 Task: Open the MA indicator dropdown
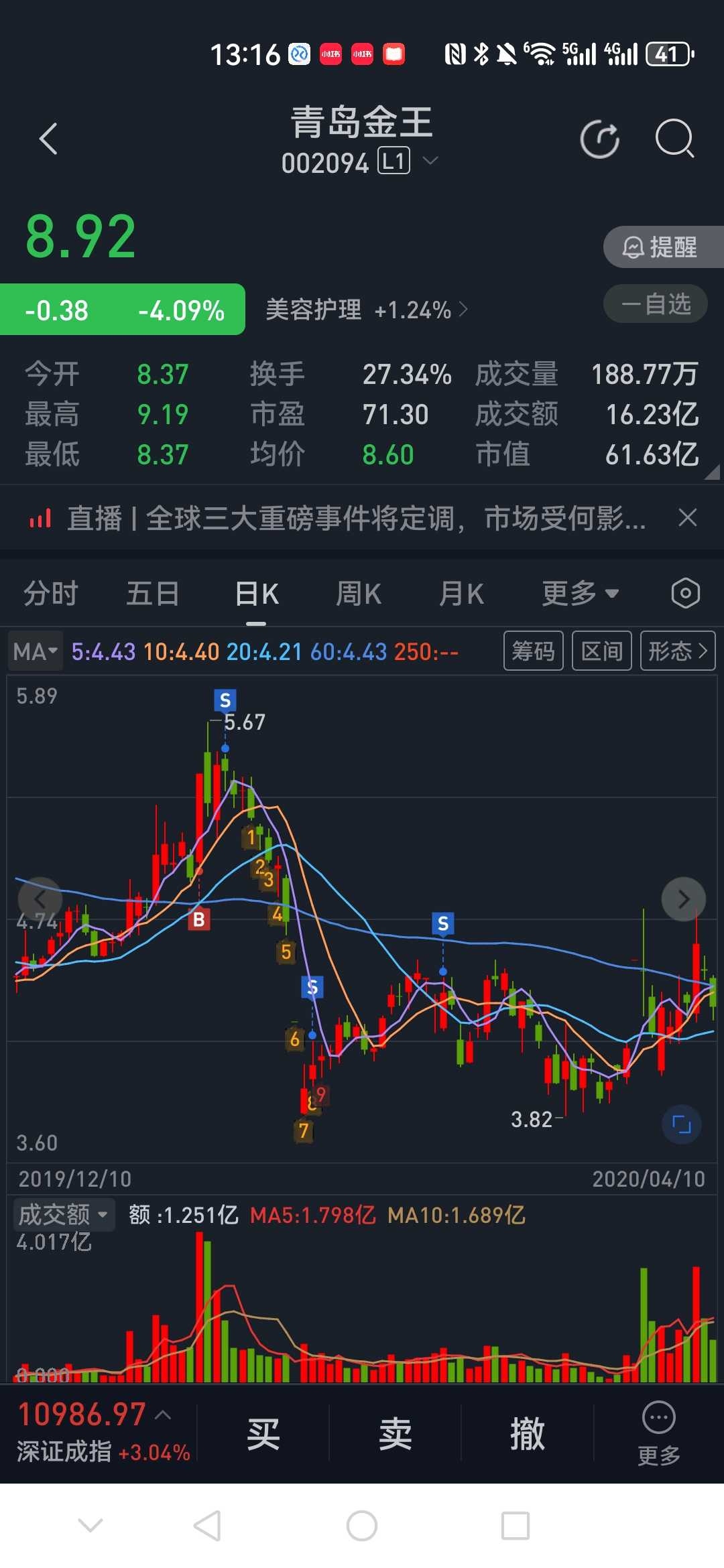point(35,650)
